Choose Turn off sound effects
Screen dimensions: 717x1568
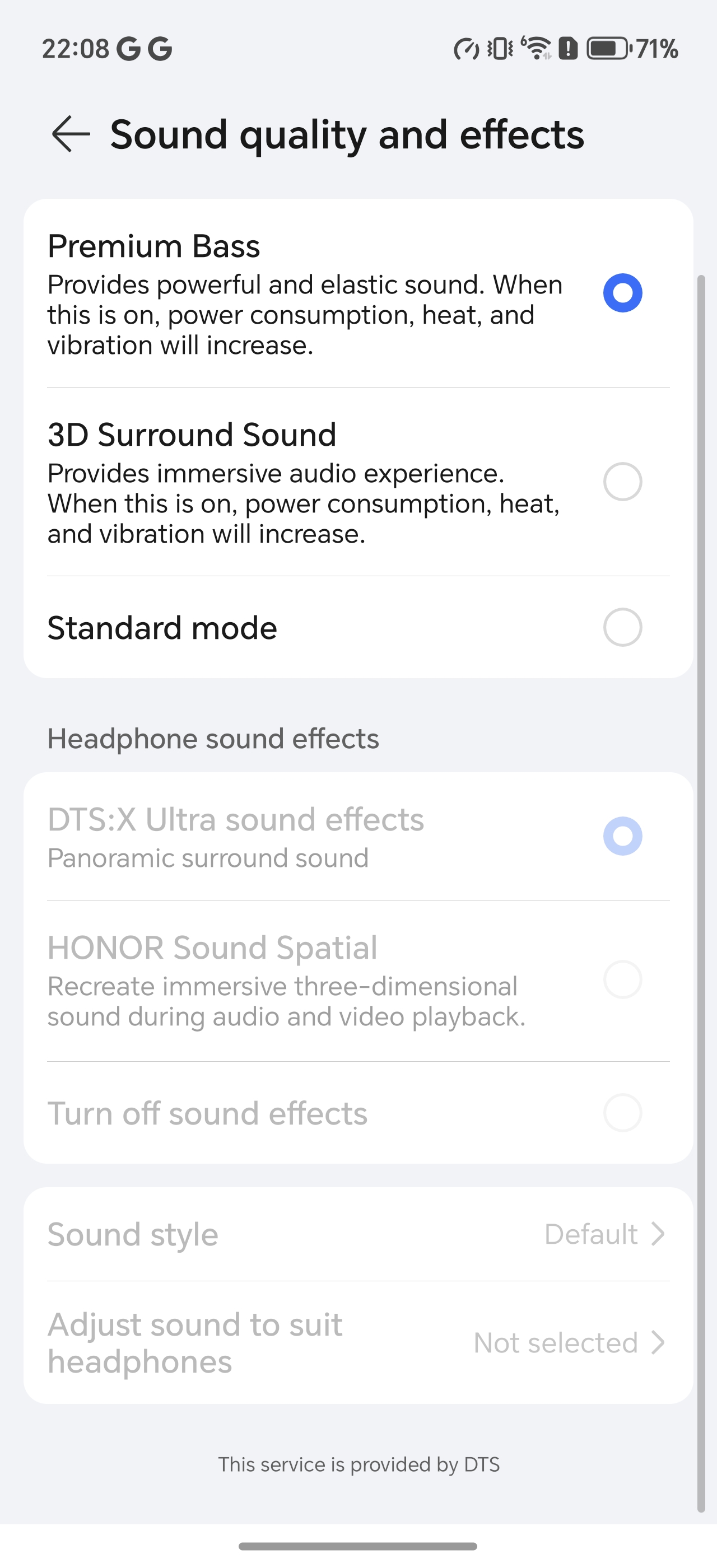click(358, 1113)
